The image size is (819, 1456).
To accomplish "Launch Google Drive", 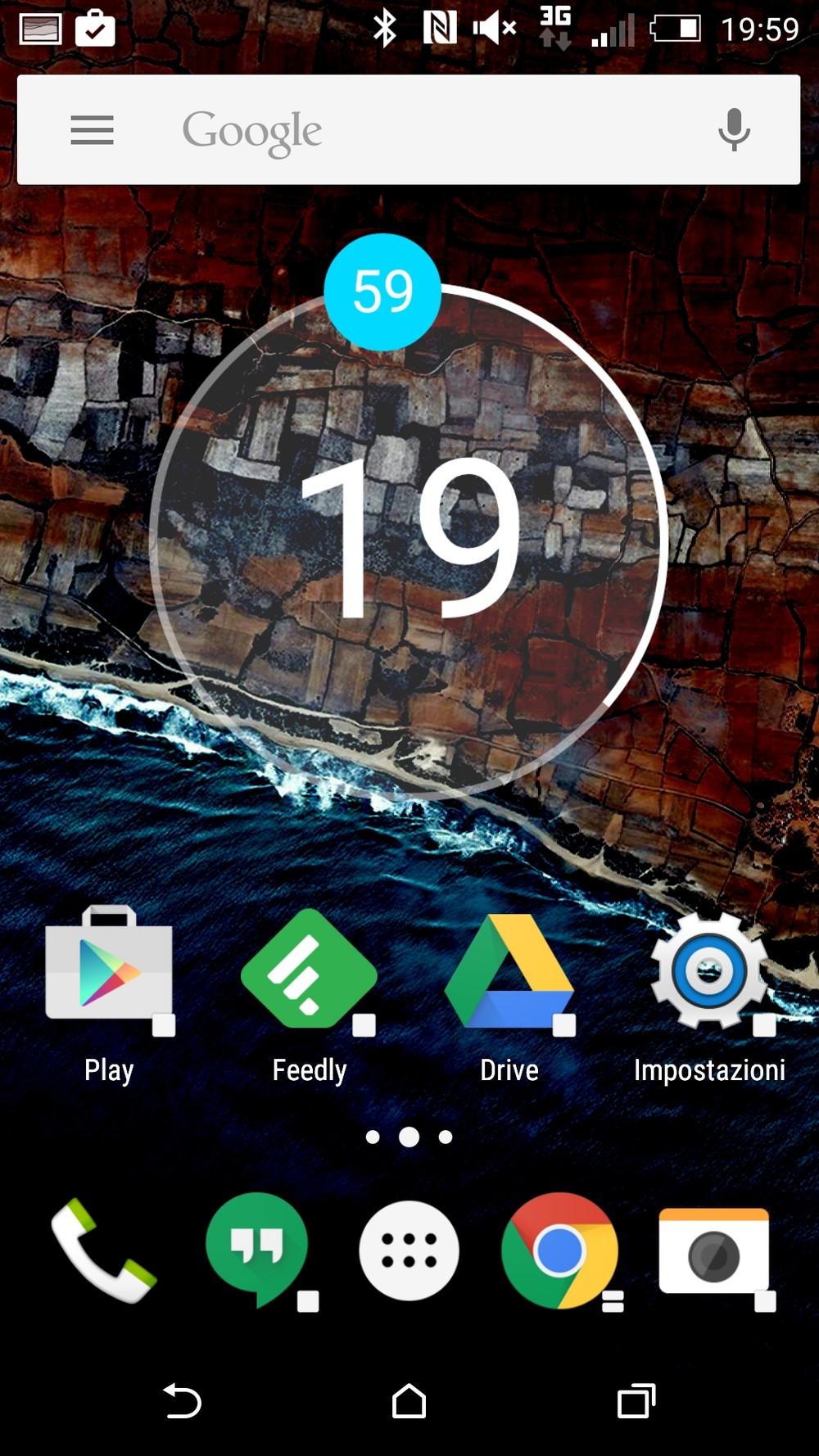I will pos(509,970).
